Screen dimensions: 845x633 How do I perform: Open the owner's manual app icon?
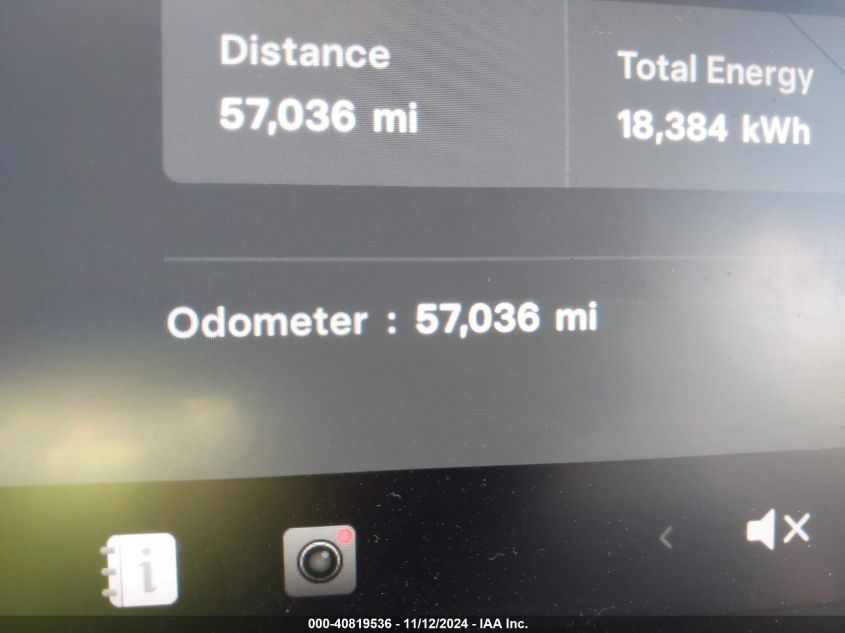(141, 570)
